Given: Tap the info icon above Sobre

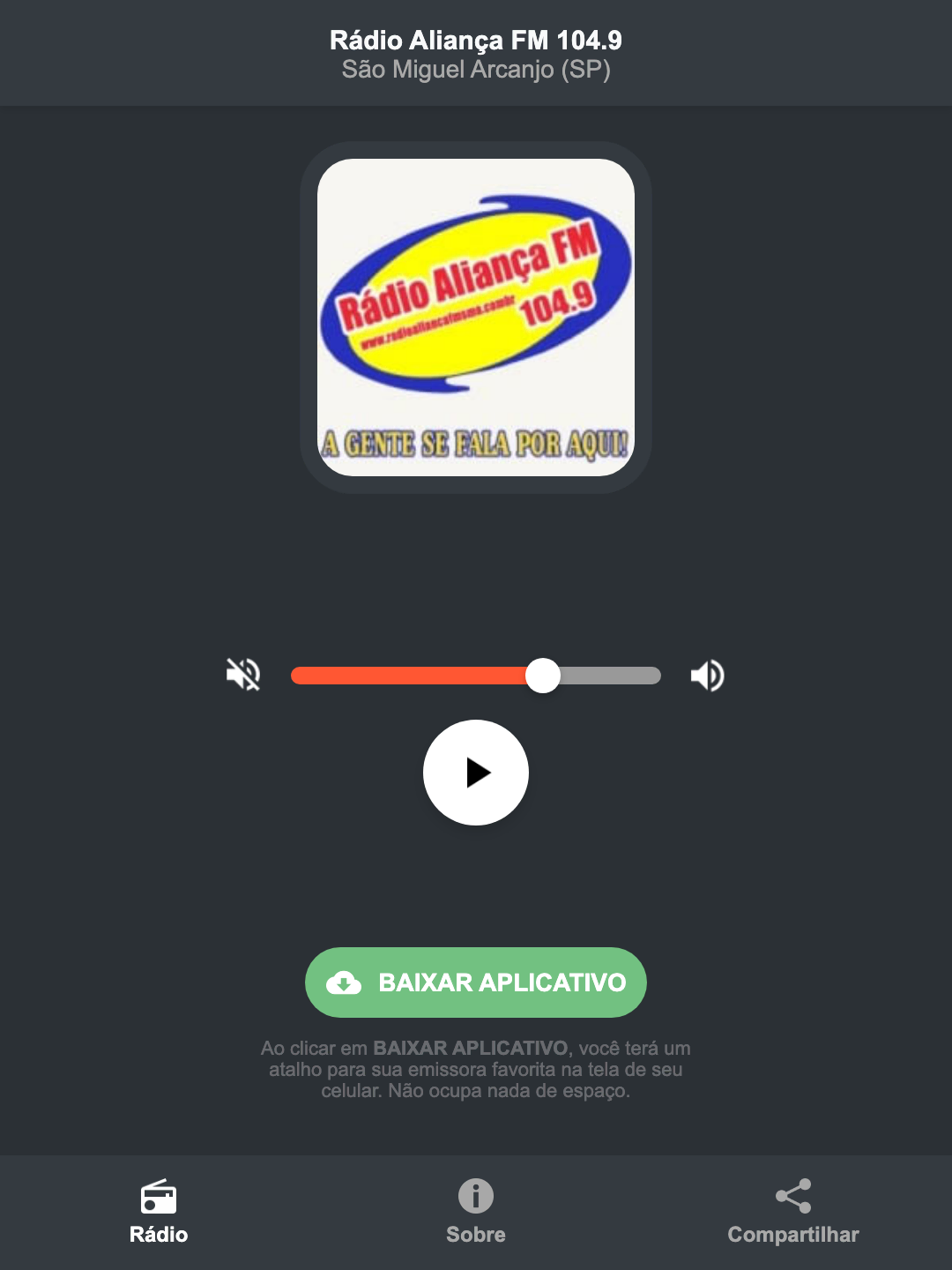Looking at the screenshot, I should (x=475, y=1199).
